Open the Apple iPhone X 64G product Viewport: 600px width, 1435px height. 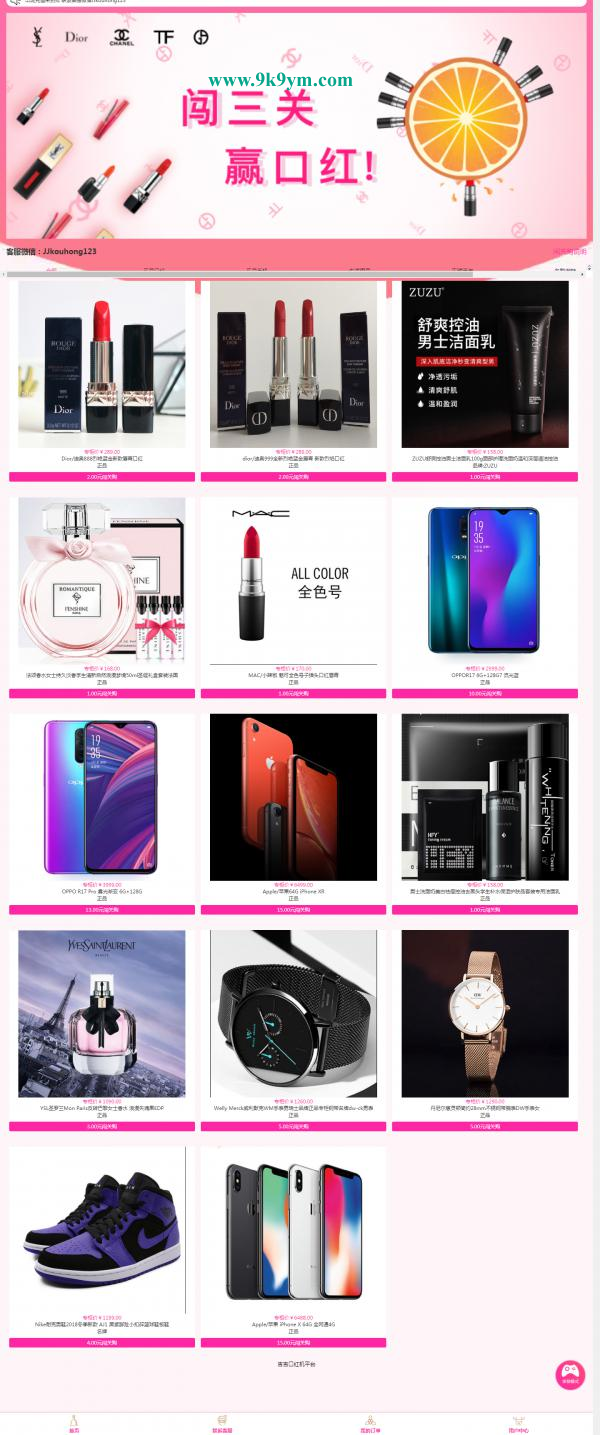pyautogui.click(x=293, y=1232)
